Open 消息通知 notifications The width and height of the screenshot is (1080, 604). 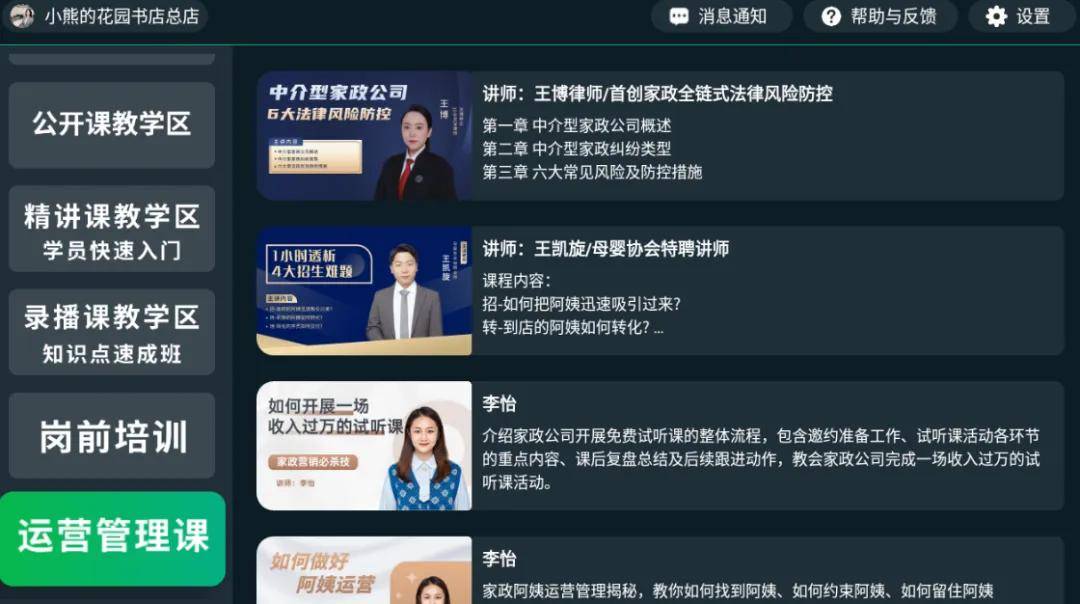point(718,16)
